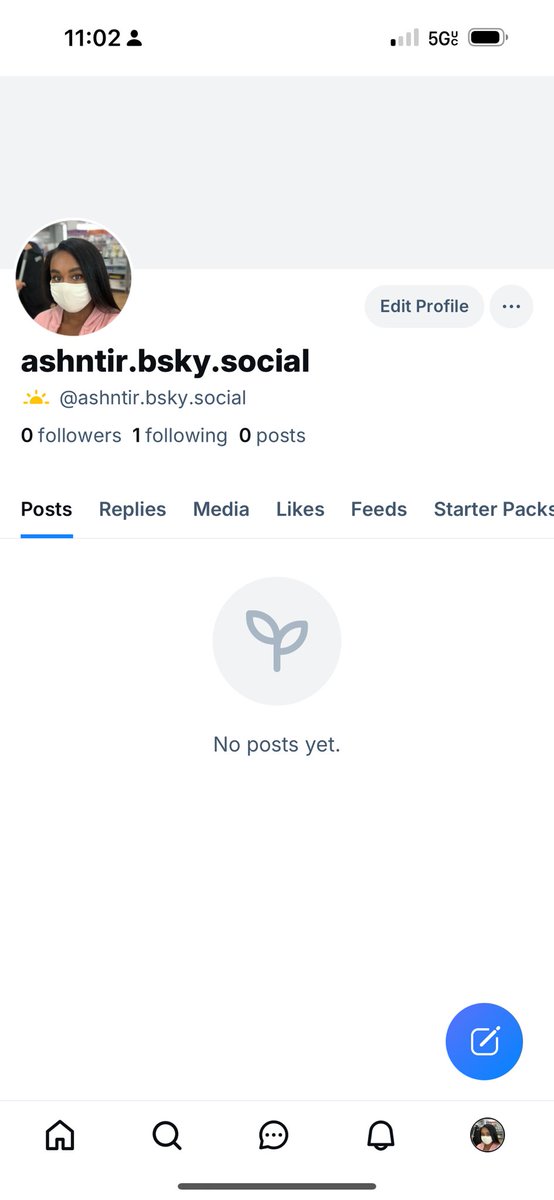Viewport: 554px width, 1200px height.
Task: Open the three-dot more options menu
Action: (x=511, y=306)
